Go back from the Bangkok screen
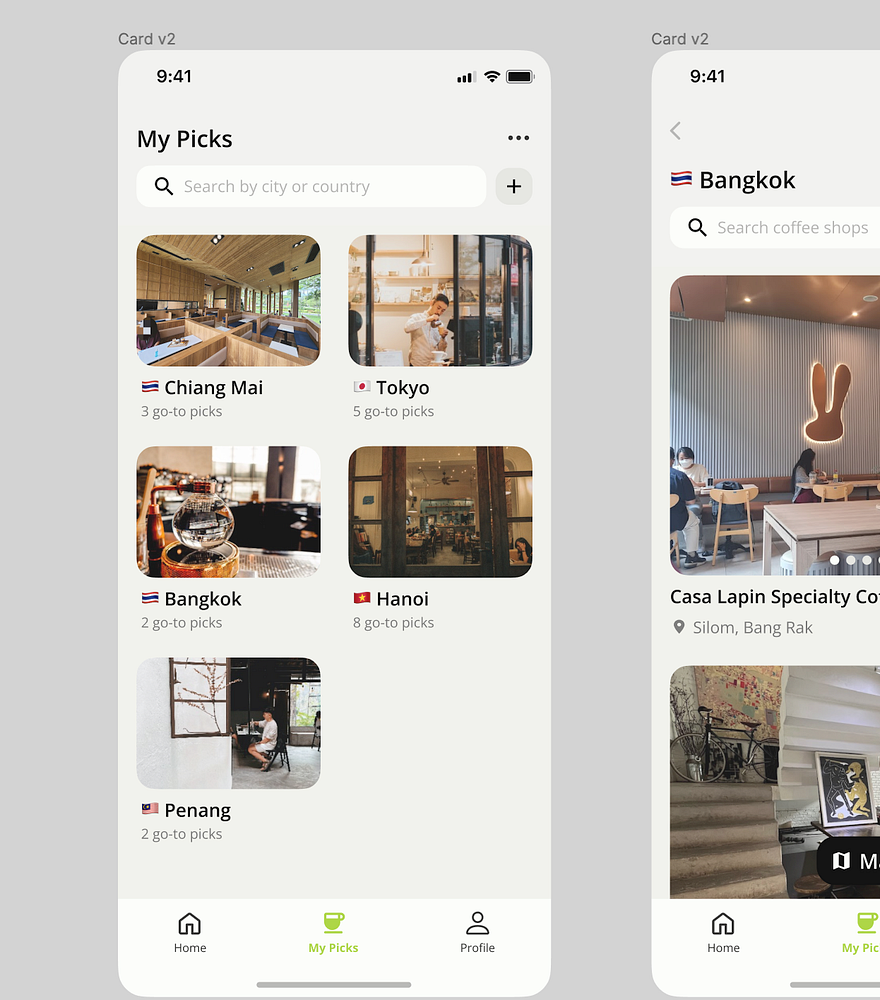 click(x=676, y=131)
